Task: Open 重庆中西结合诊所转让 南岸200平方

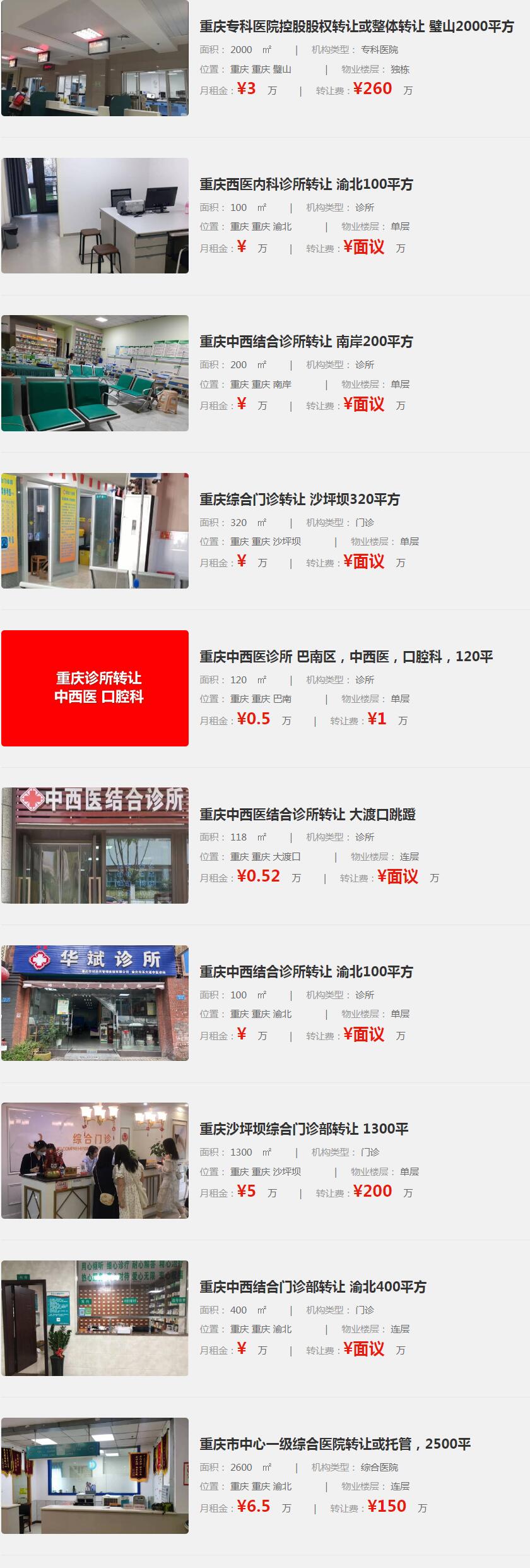Action: pos(306,342)
